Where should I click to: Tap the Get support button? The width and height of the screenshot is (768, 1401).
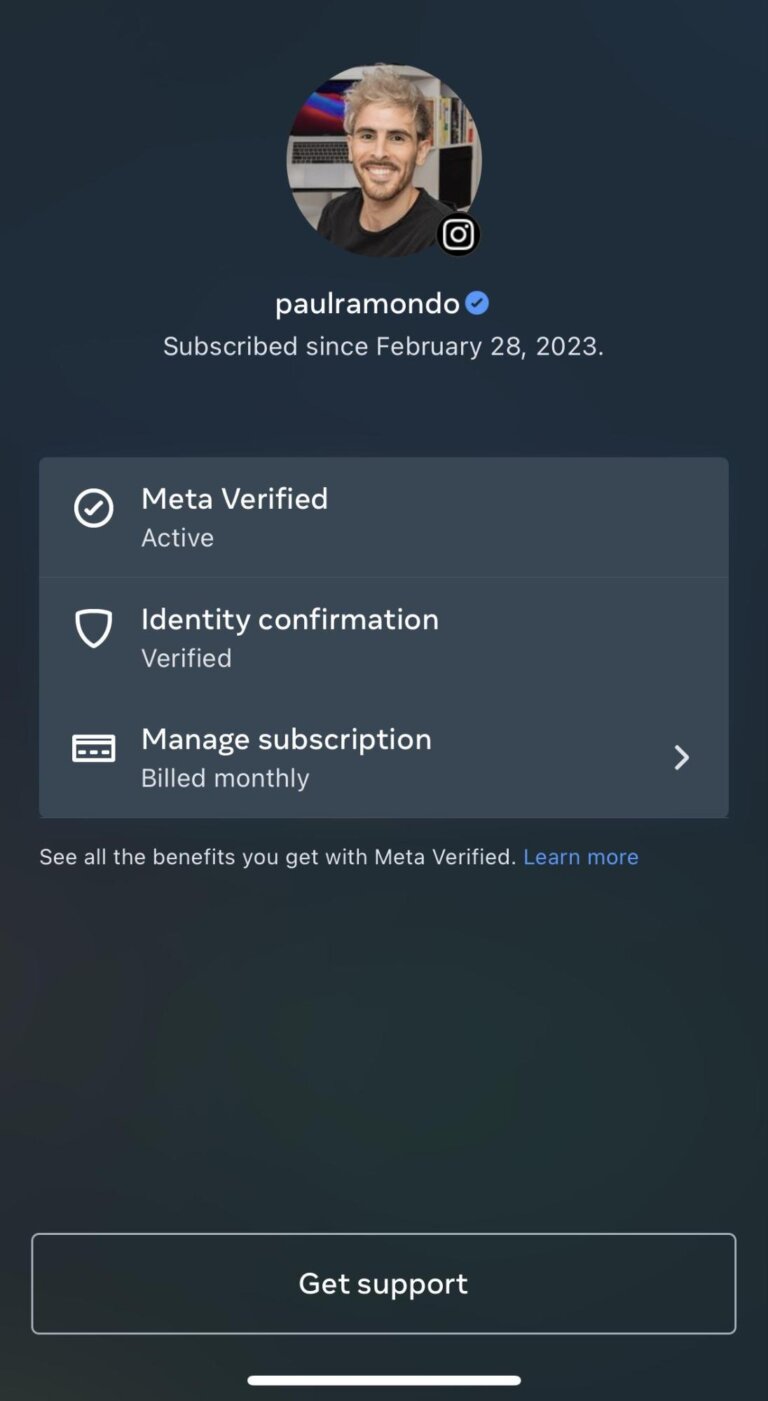(x=384, y=1283)
